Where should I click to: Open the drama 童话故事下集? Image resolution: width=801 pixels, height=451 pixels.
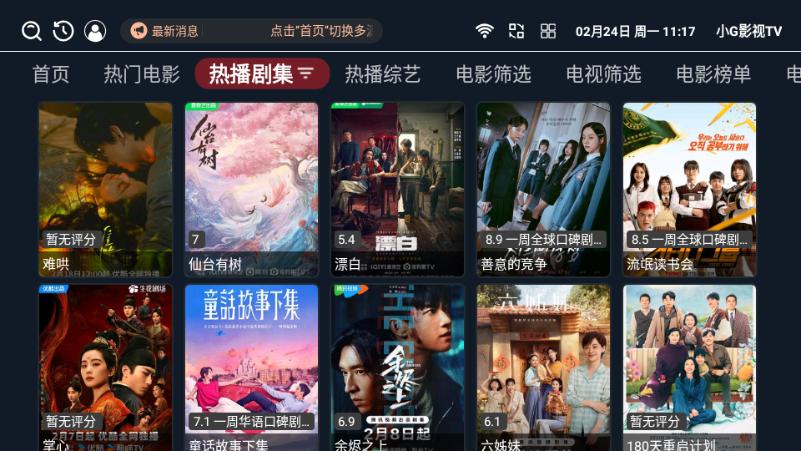tap(251, 365)
